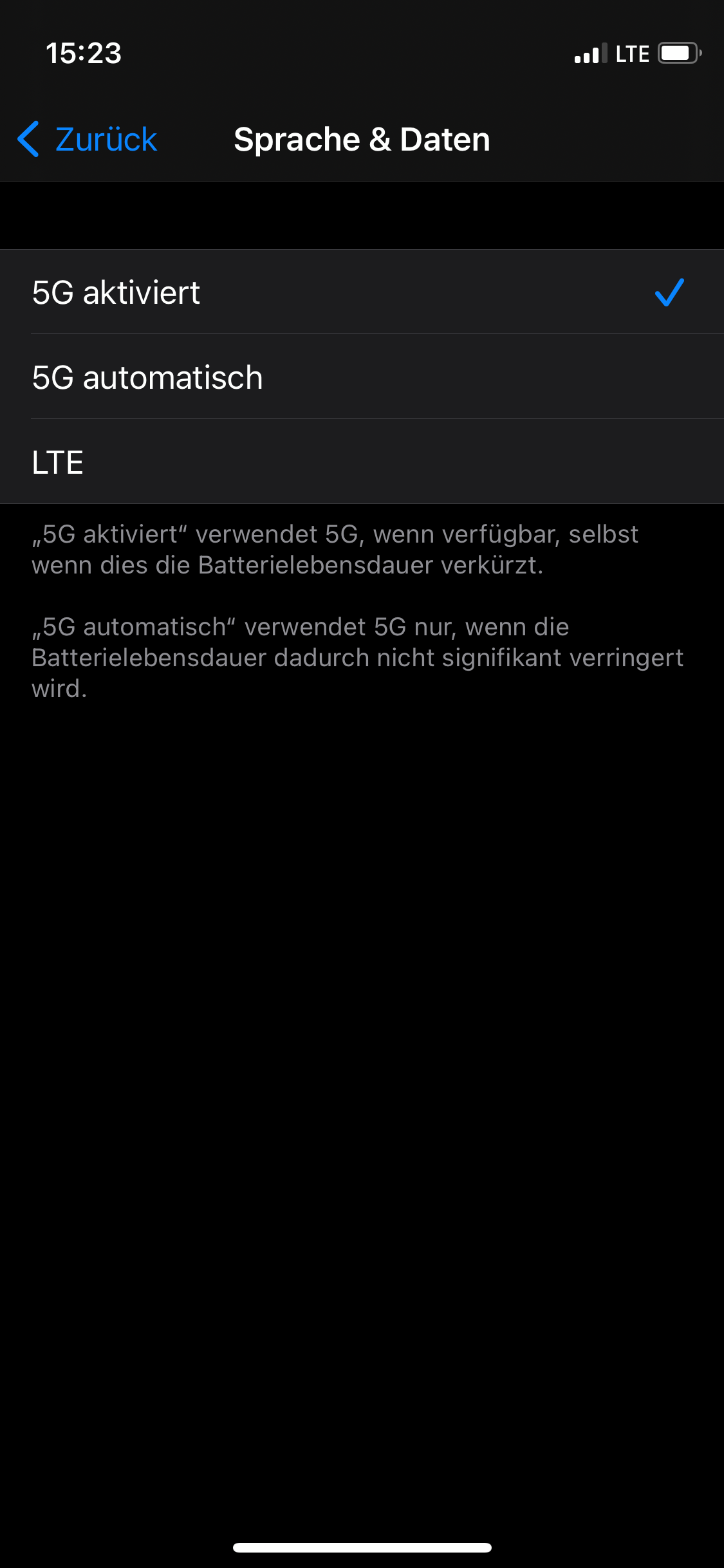Go back with the Zurück button
The image size is (724, 1568).
coord(88,139)
